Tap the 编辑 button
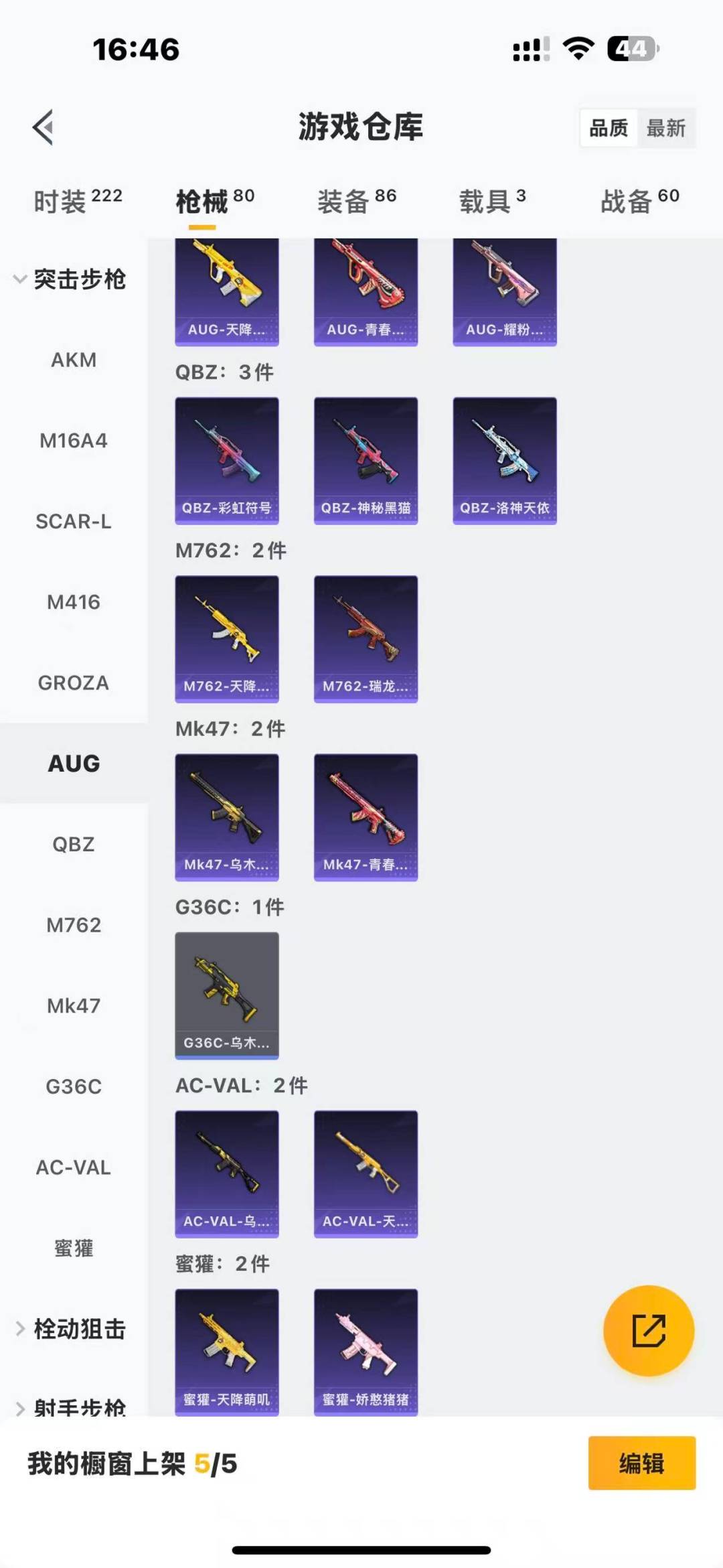 (641, 1464)
